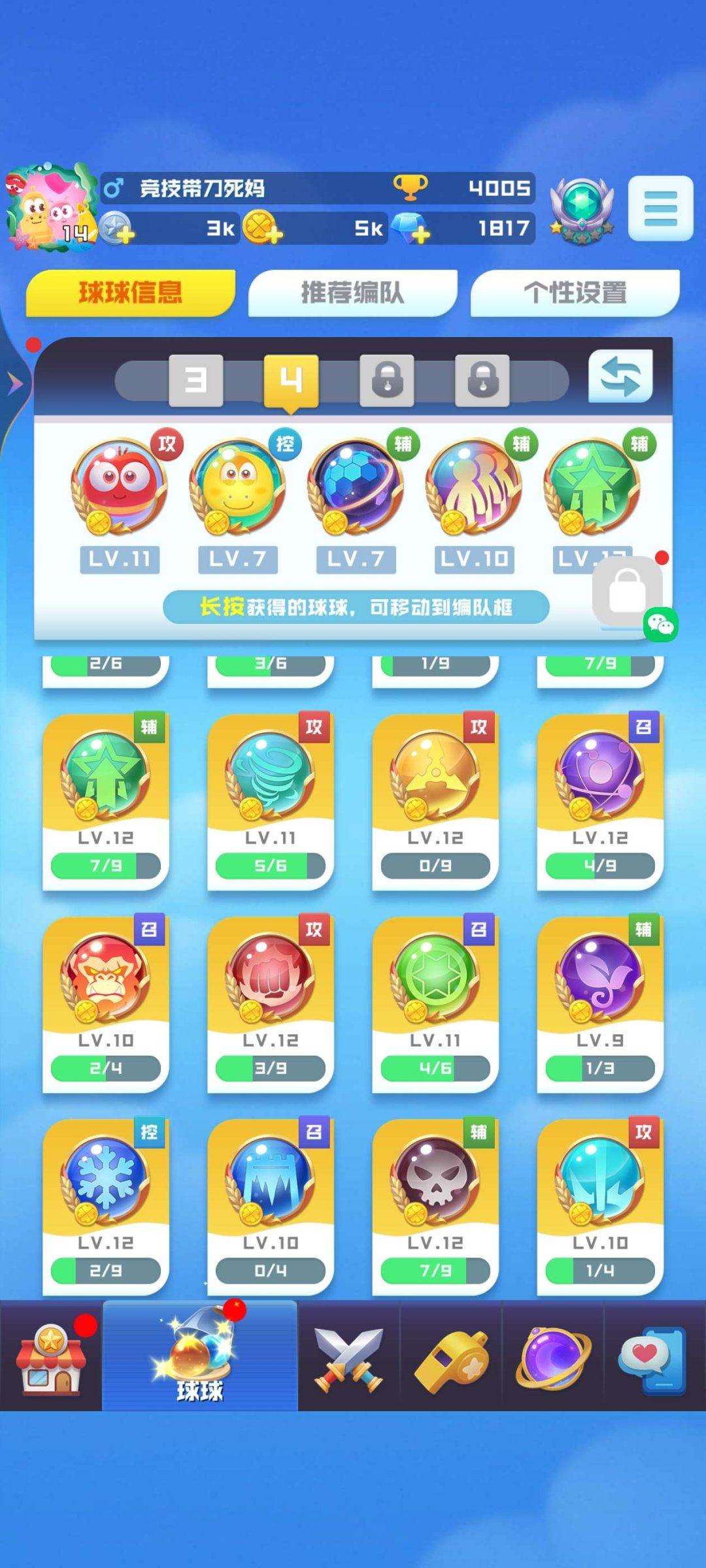
Task: Open the red fist ball card
Action: pos(270,1004)
